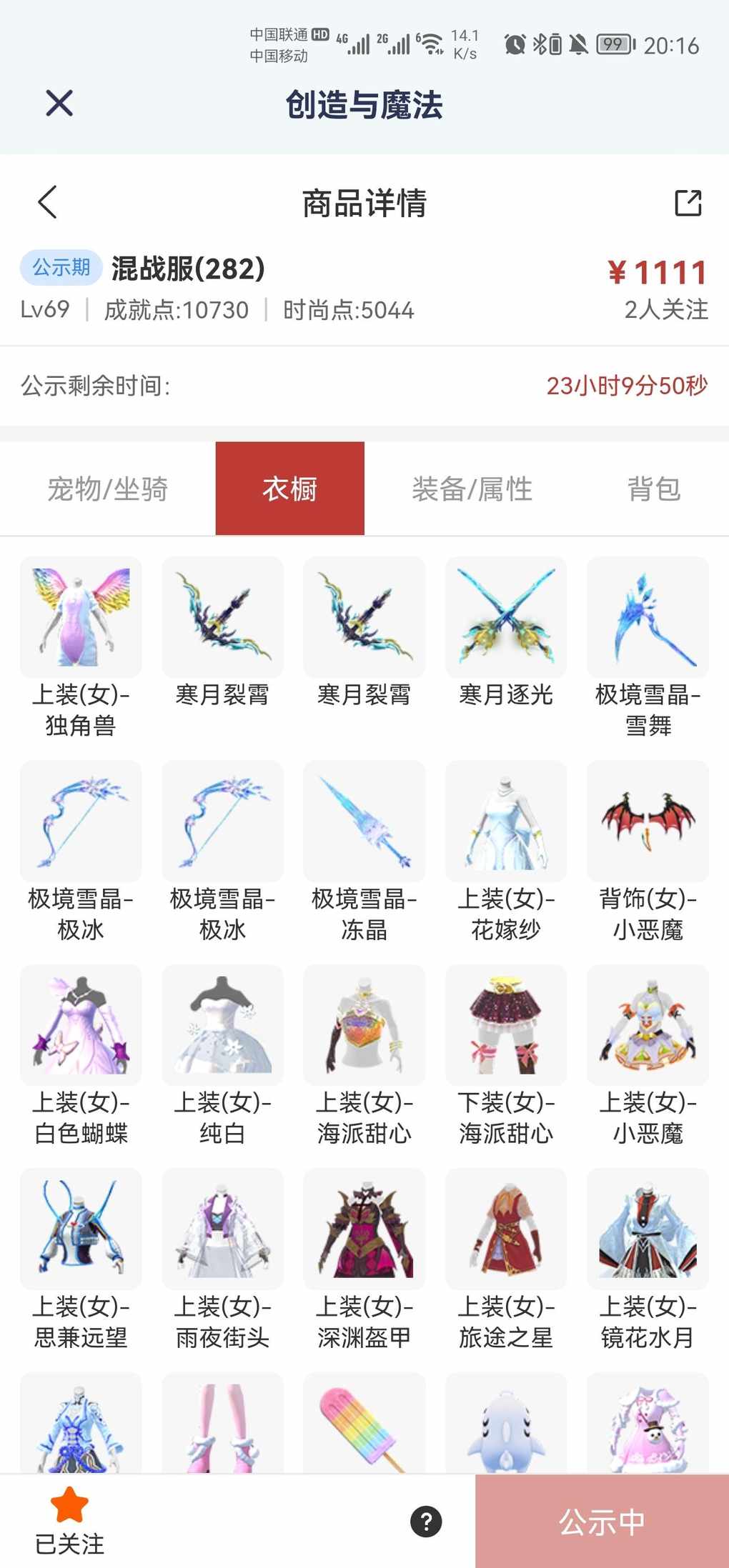Select the 衣橱 tab

[x=289, y=489]
